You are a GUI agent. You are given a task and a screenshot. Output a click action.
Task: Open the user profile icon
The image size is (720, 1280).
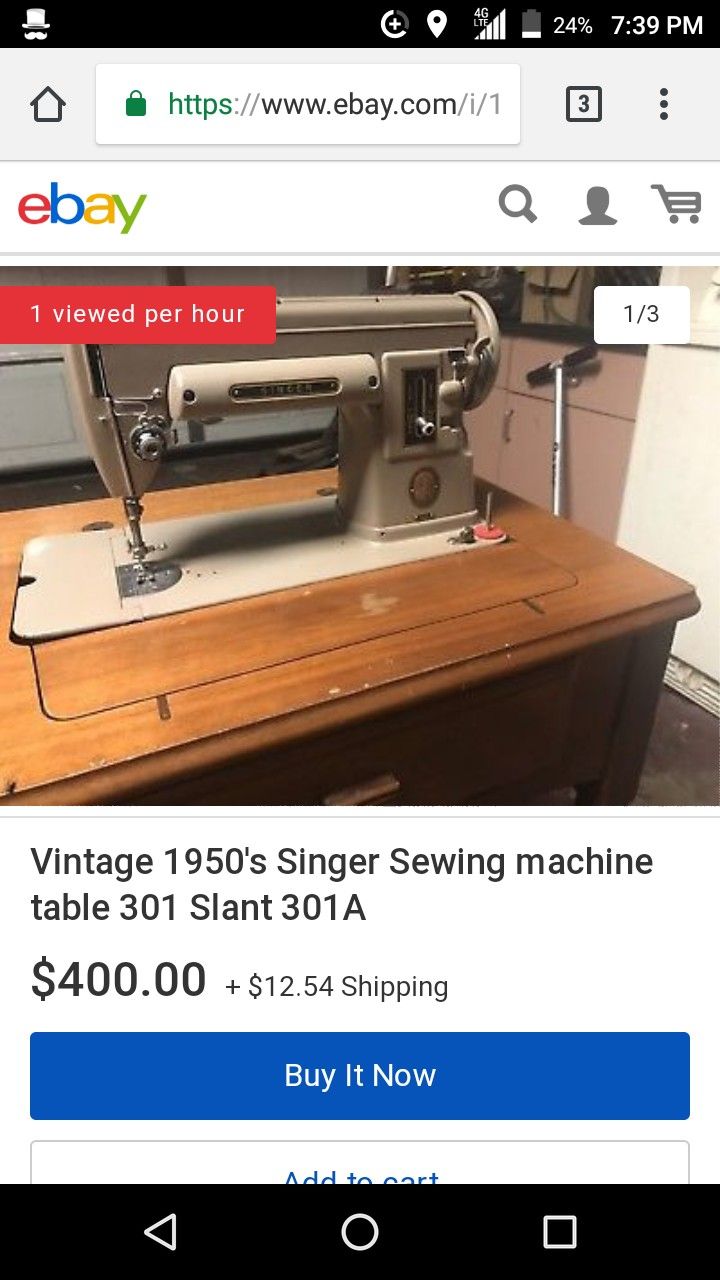[597, 203]
